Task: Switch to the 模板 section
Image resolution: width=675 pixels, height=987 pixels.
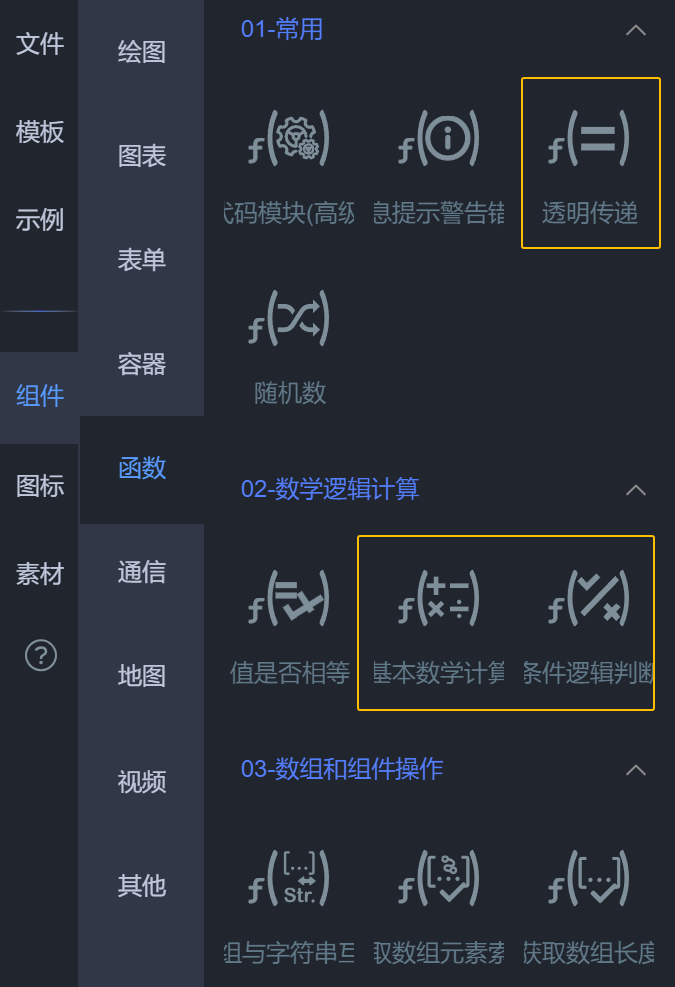Action: pos(40,132)
